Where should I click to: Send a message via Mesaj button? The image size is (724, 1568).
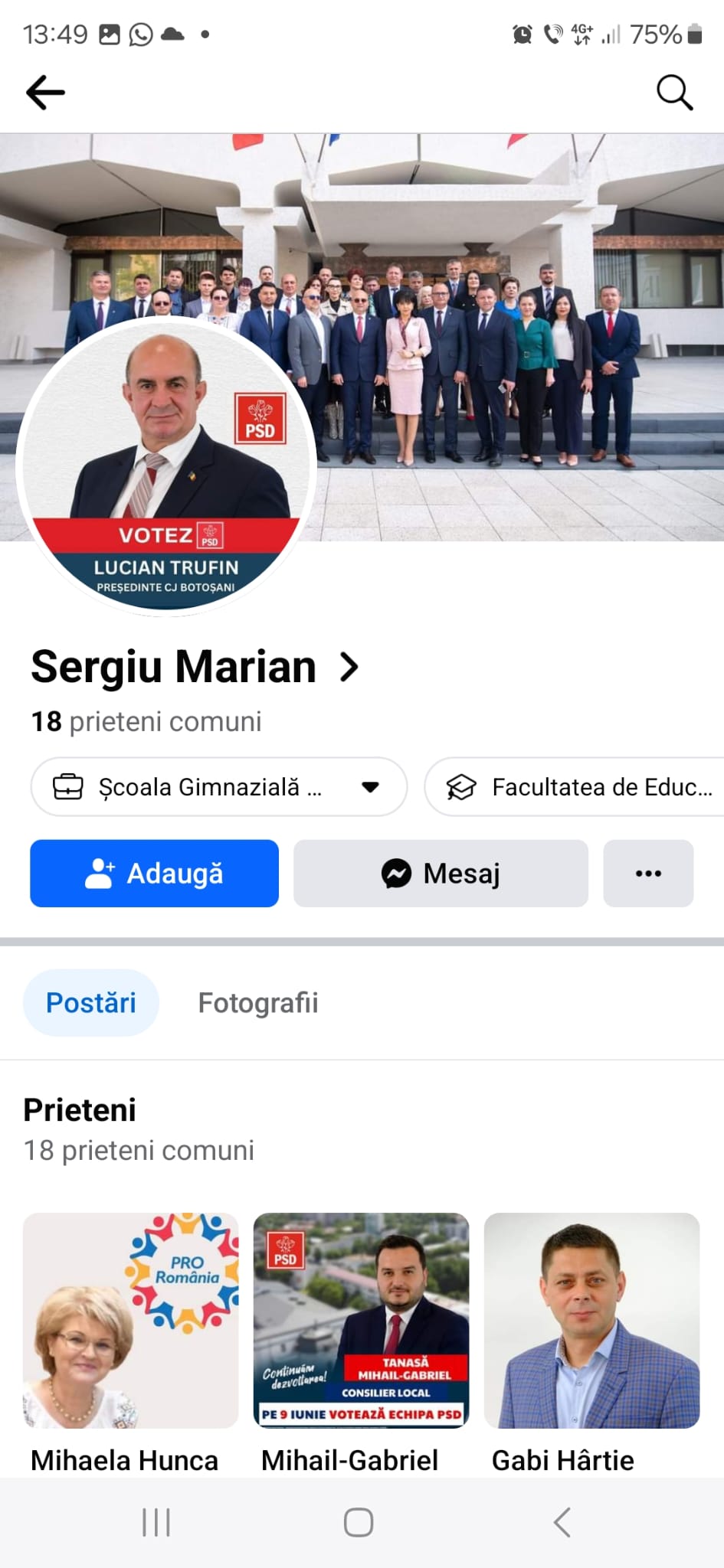[441, 874]
